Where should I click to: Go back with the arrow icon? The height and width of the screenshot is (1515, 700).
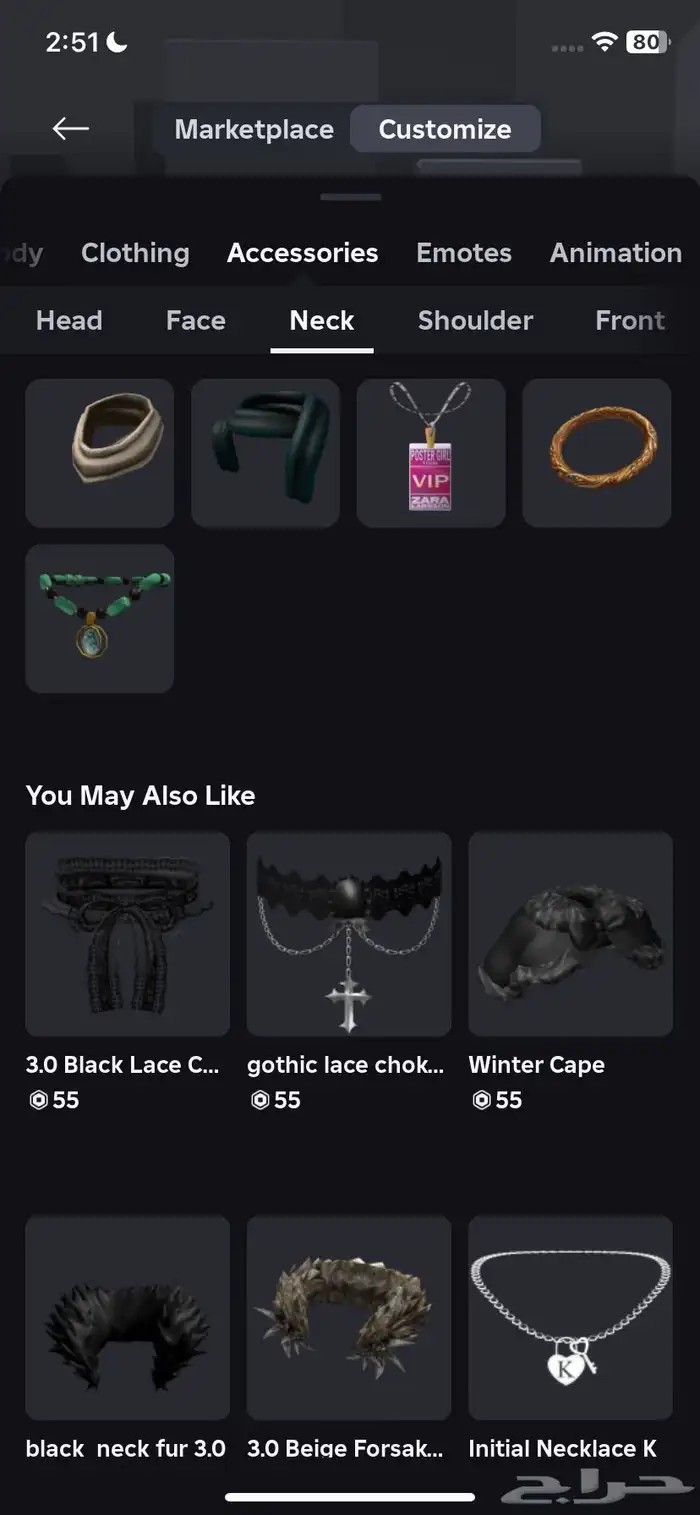tap(70, 129)
